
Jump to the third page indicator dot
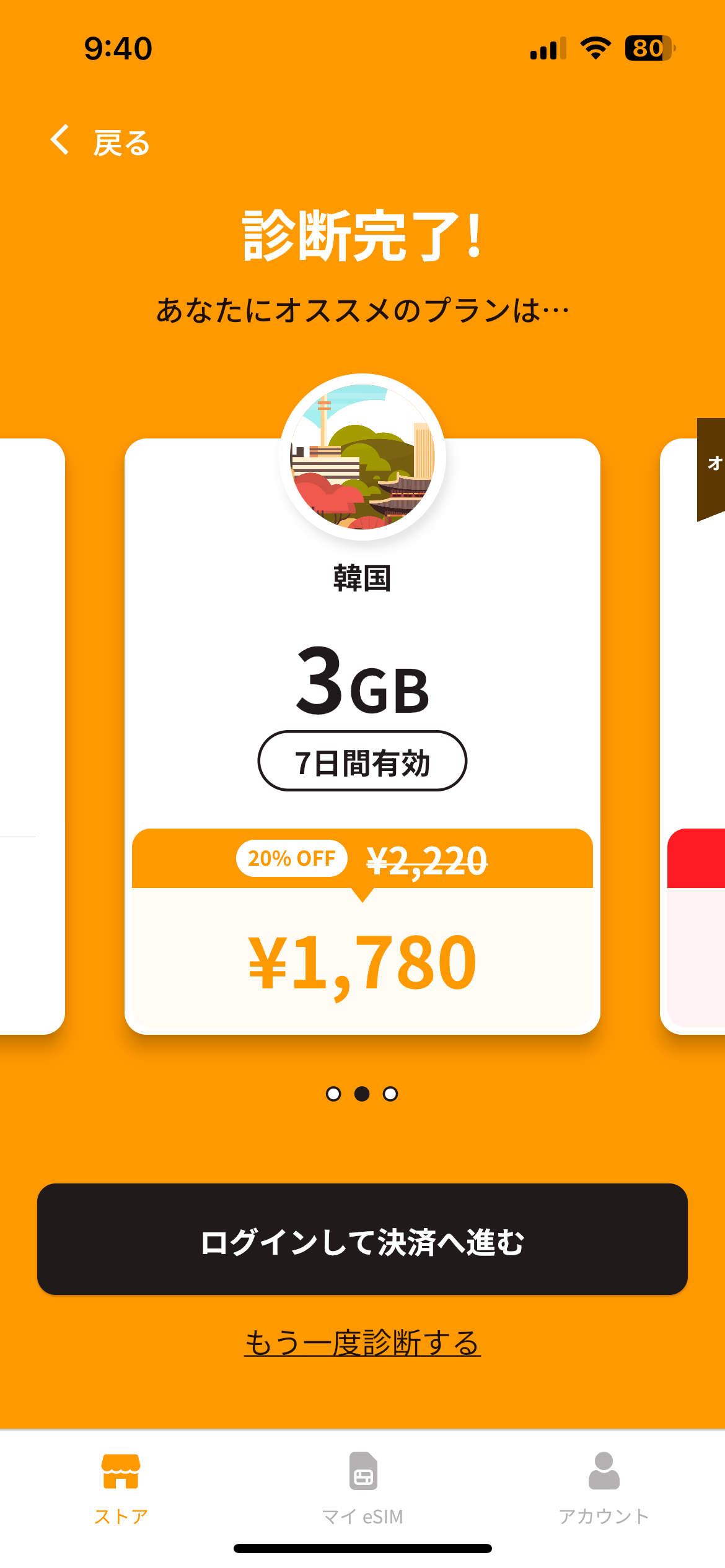coord(390,1094)
